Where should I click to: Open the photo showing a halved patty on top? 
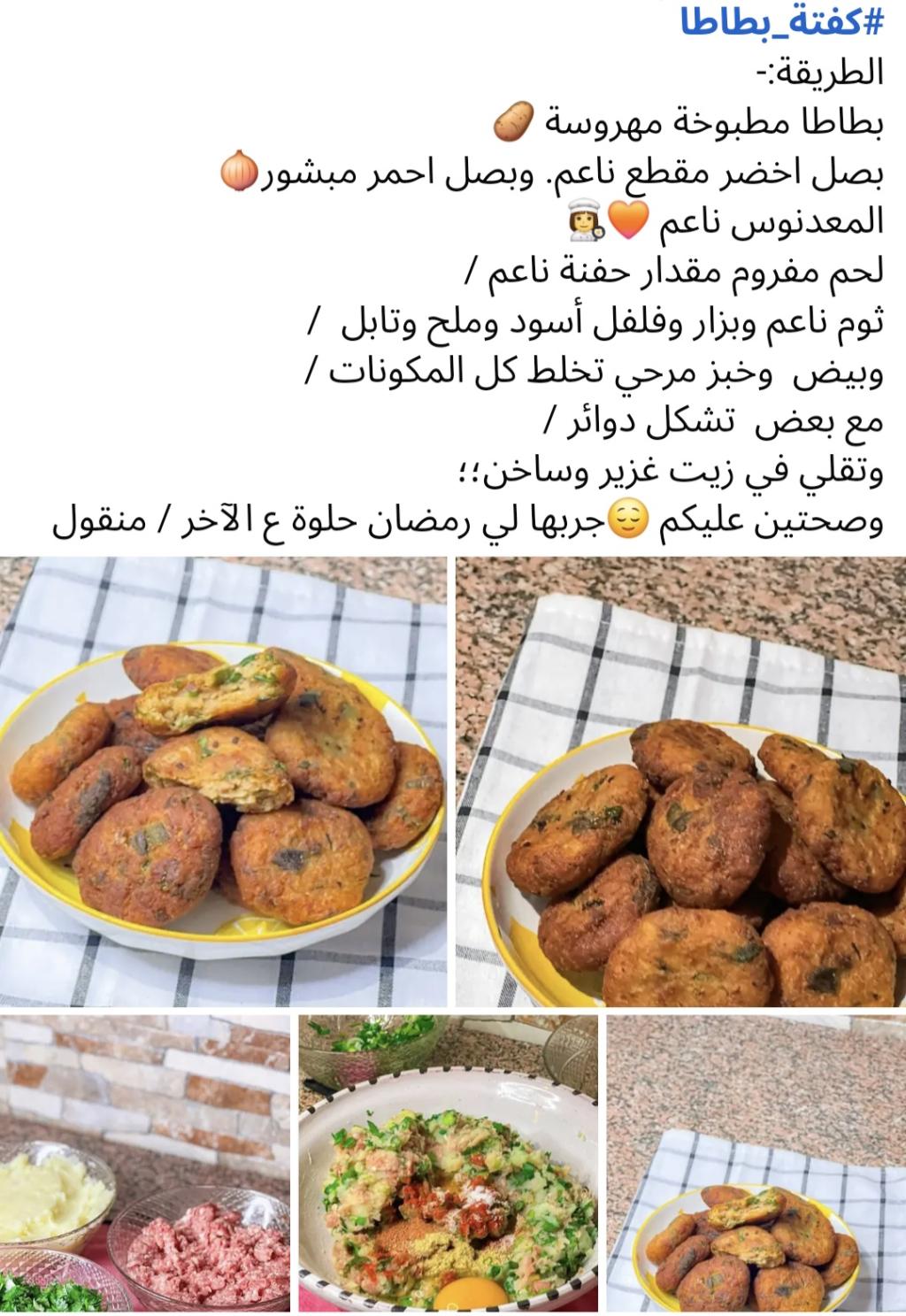[223, 781]
